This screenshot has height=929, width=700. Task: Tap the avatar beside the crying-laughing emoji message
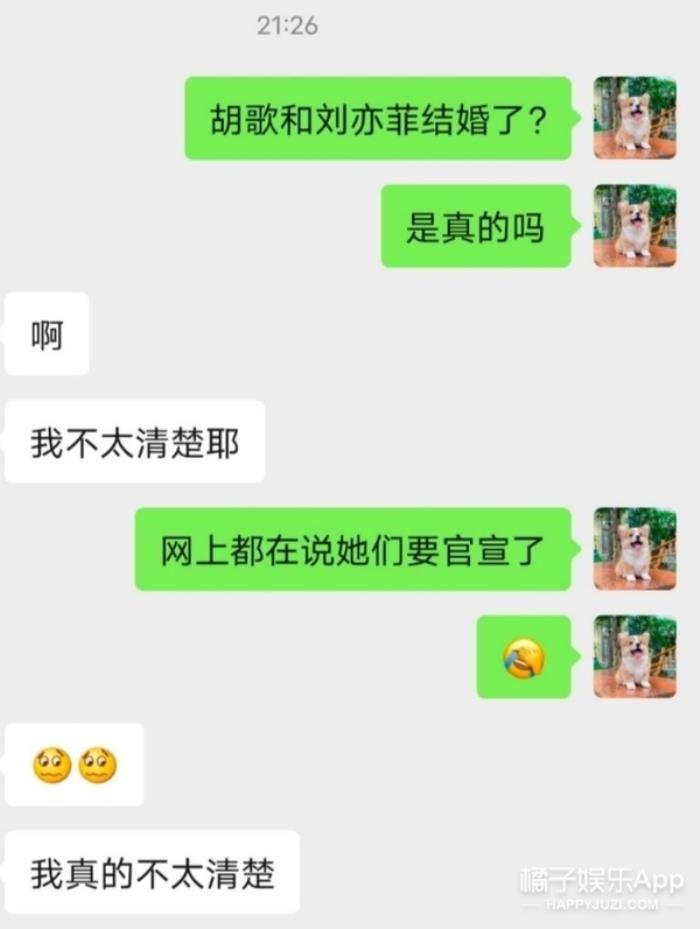pyautogui.click(x=635, y=657)
